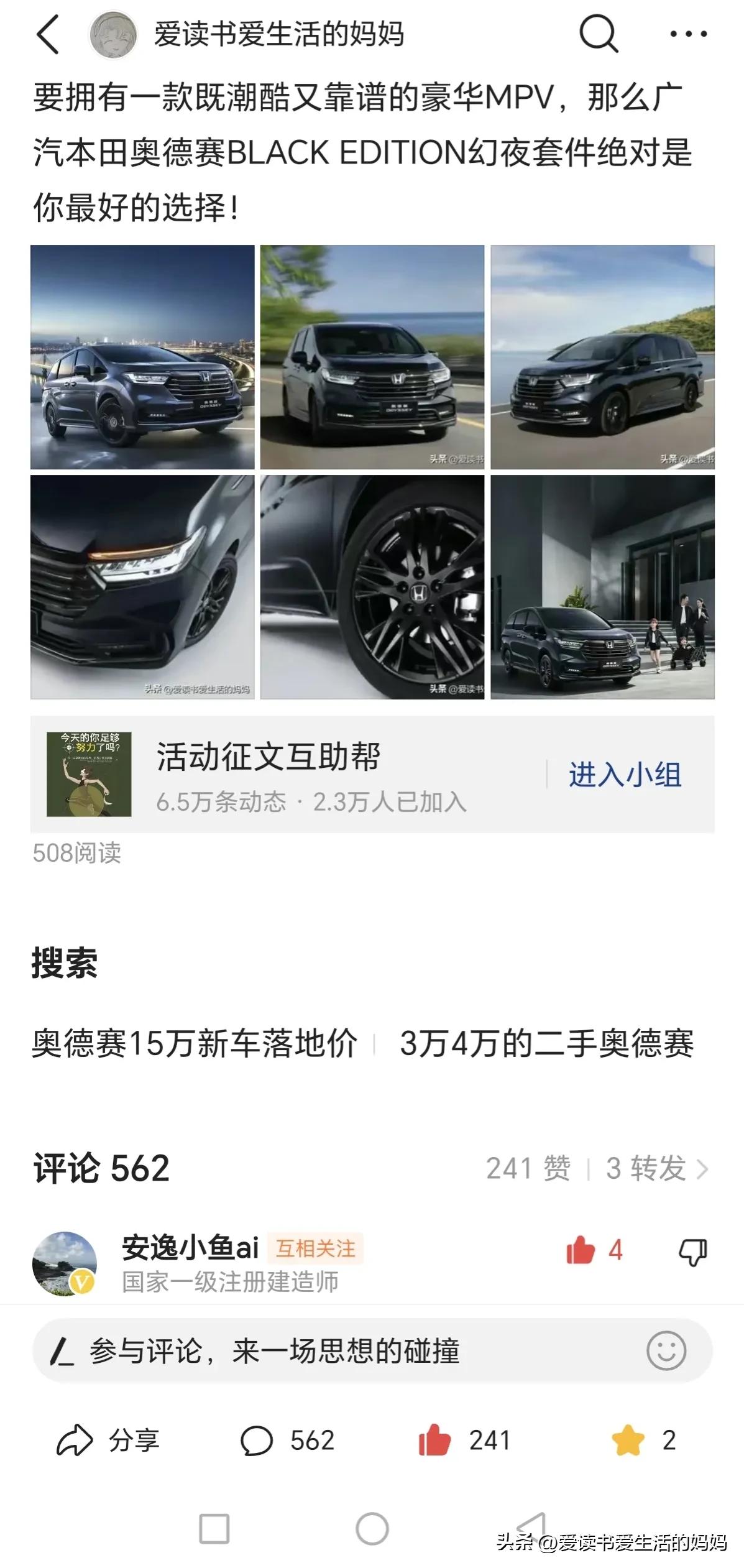Open the headlight close-up photo

click(x=142, y=587)
